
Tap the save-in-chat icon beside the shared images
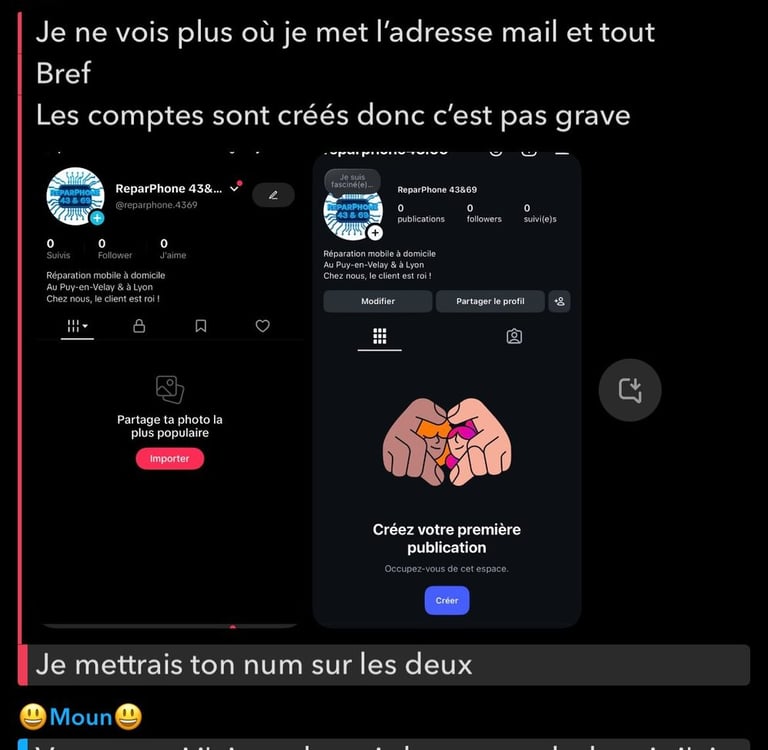pos(630,389)
